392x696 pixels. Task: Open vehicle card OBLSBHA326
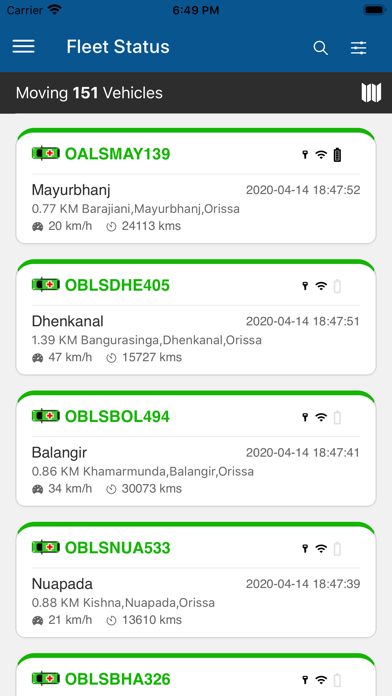pyautogui.click(x=196, y=675)
